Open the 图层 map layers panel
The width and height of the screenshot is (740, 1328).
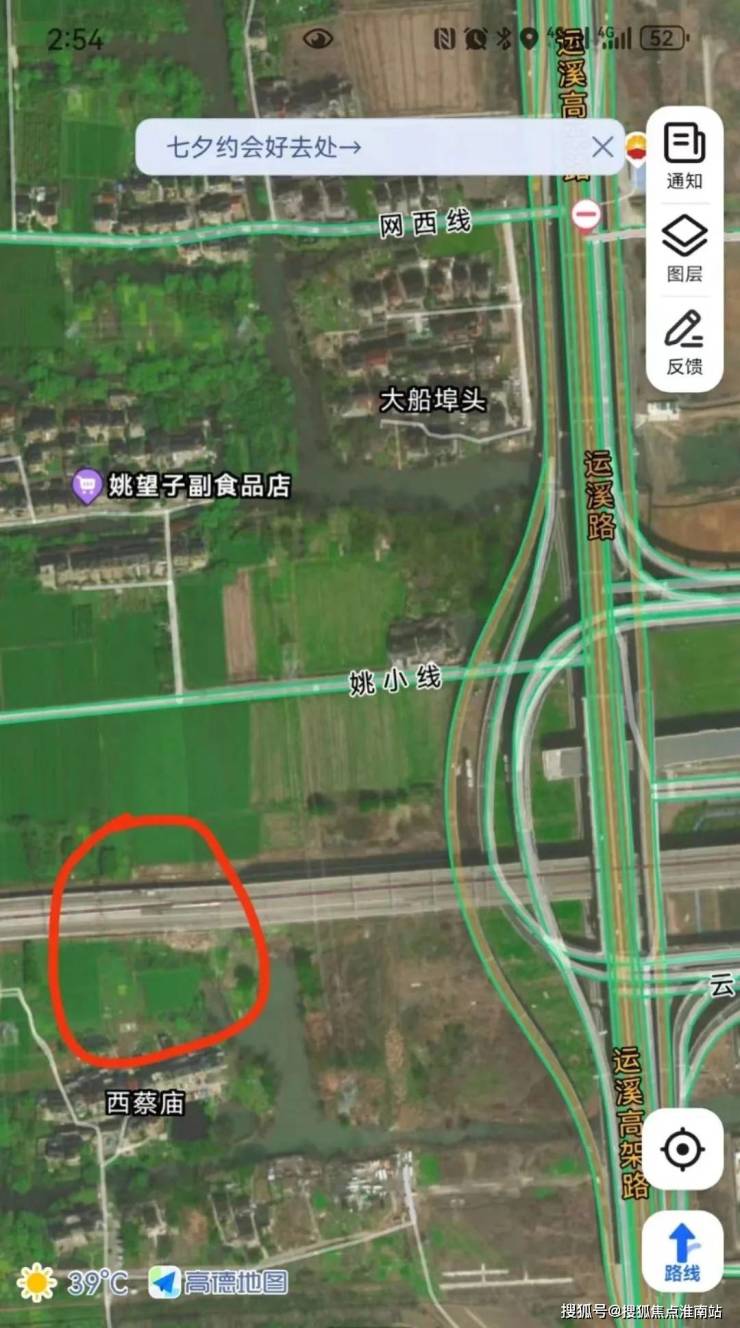(x=684, y=249)
